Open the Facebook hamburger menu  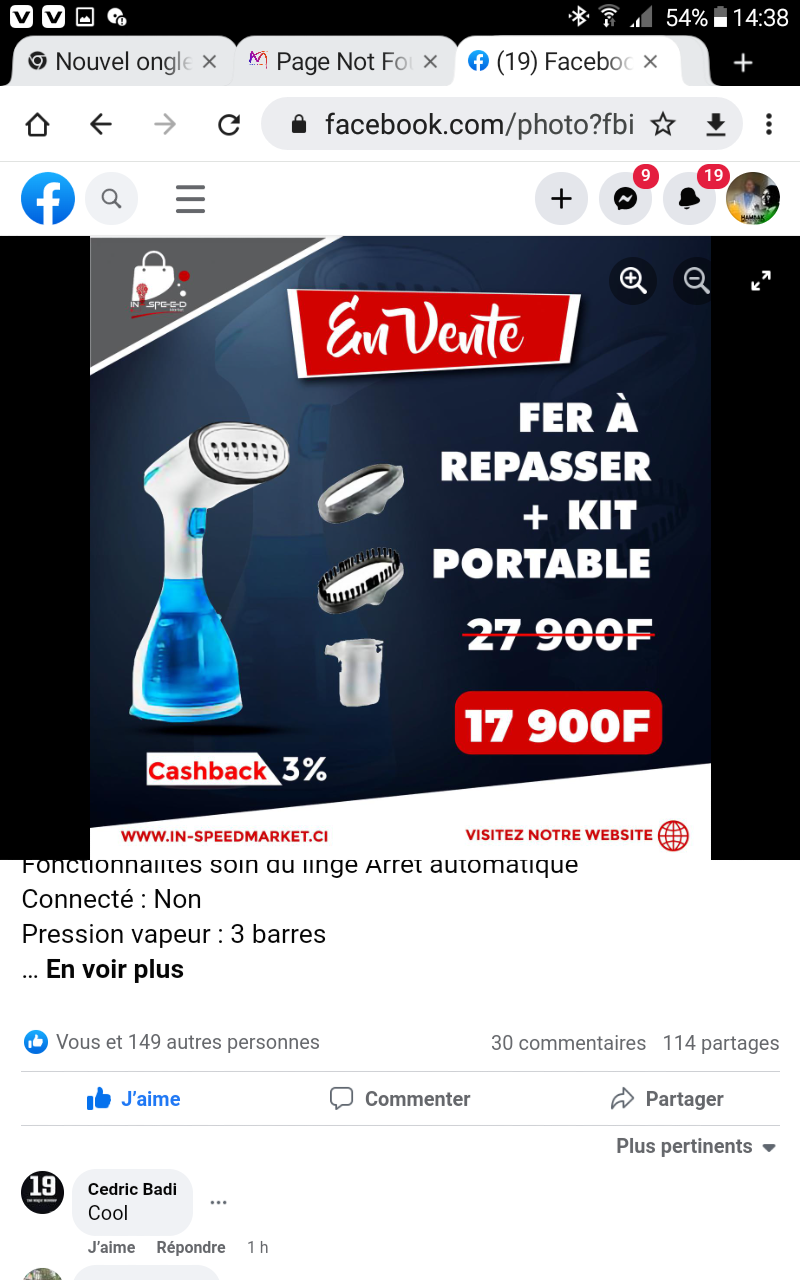click(190, 198)
